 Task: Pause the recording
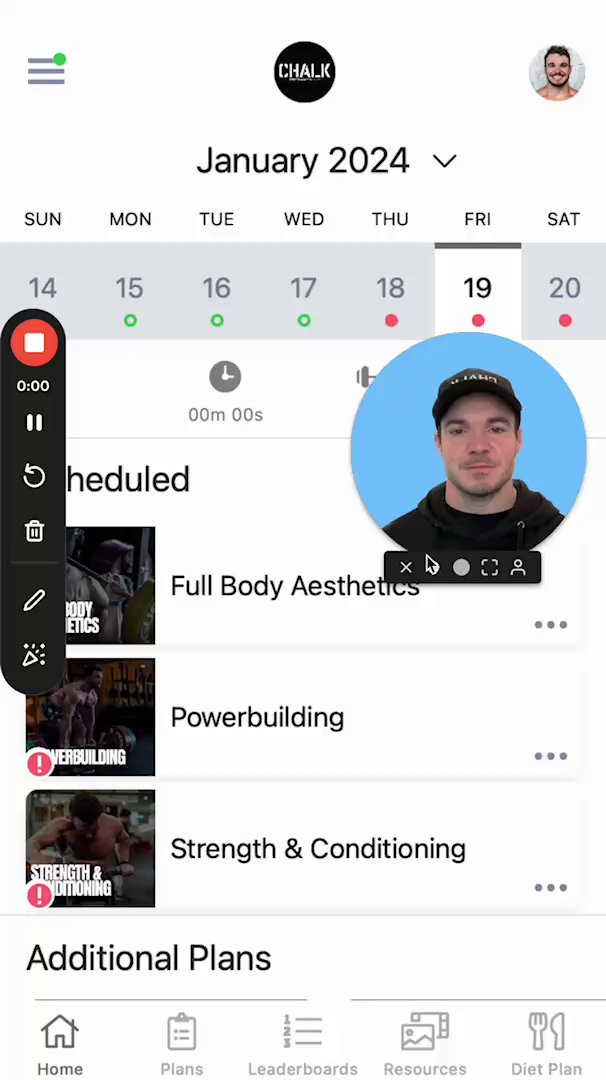tap(34, 423)
